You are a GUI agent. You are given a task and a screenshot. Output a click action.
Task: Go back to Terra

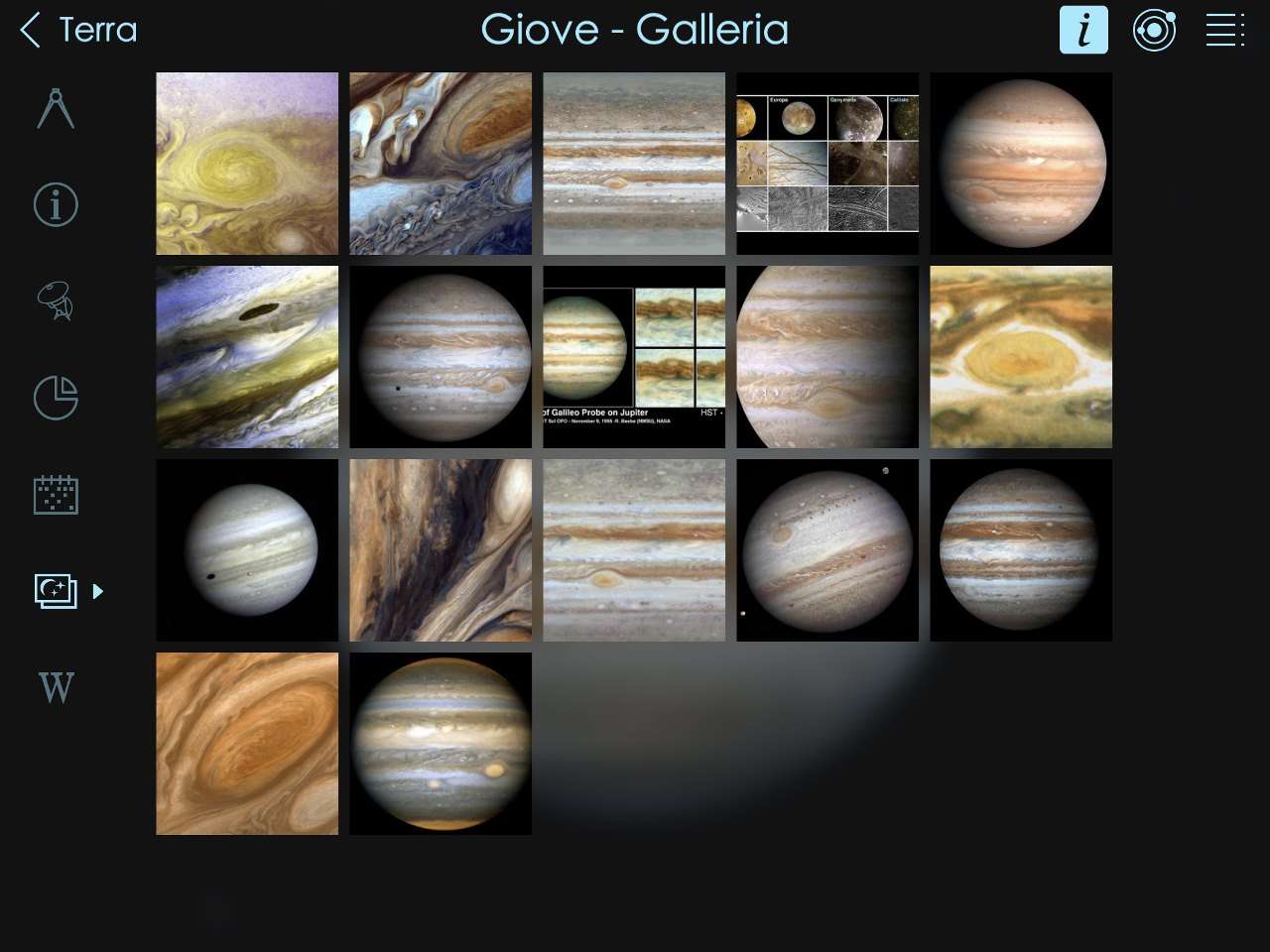(x=77, y=30)
